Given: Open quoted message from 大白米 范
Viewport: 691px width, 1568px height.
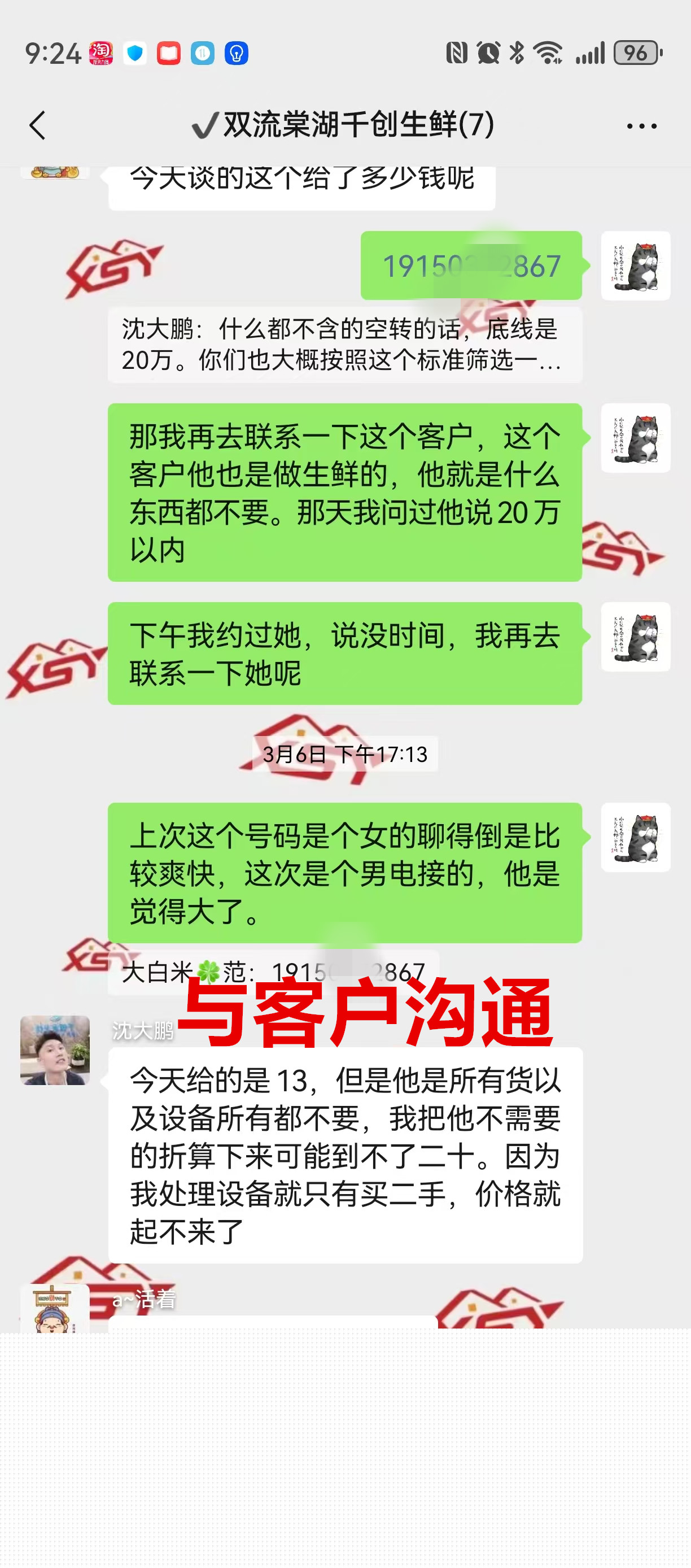Looking at the screenshot, I should (273, 972).
